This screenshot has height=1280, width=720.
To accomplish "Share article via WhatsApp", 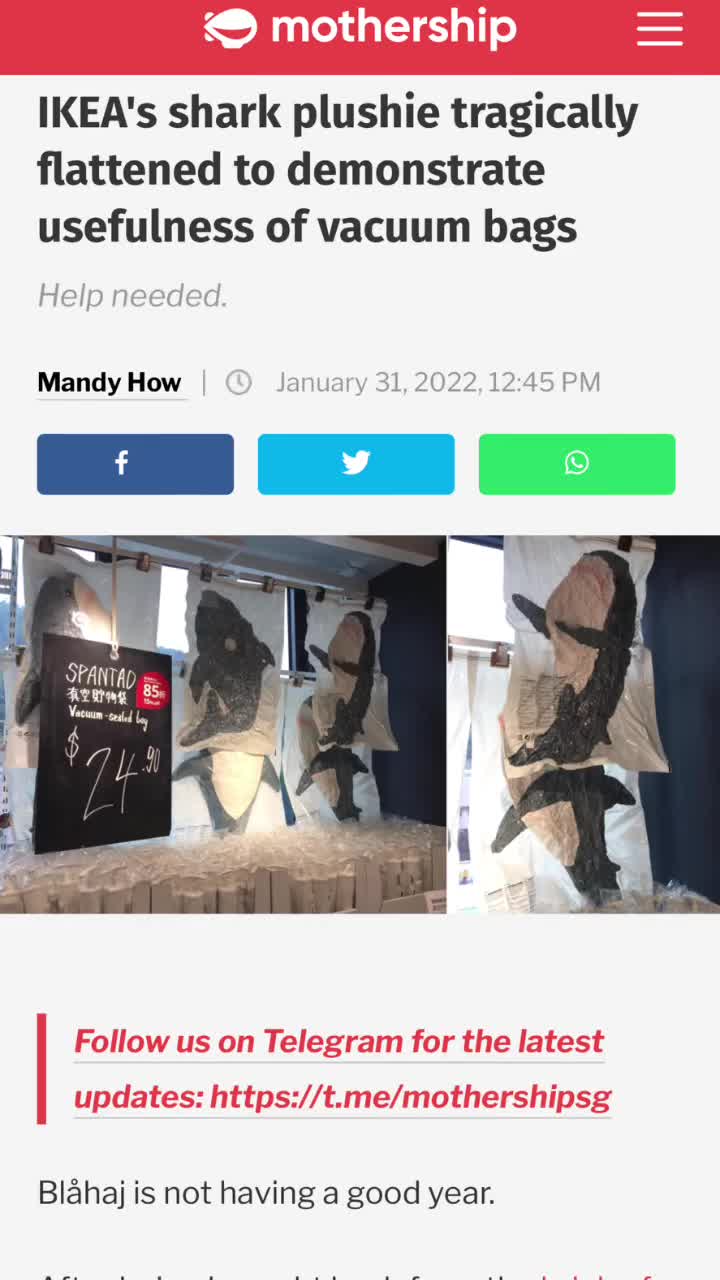I will (x=577, y=464).
